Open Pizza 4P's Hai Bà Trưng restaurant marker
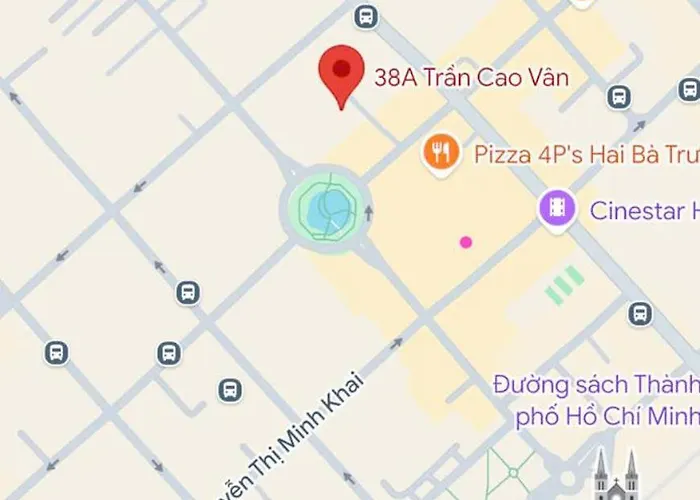 click(441, 153)
